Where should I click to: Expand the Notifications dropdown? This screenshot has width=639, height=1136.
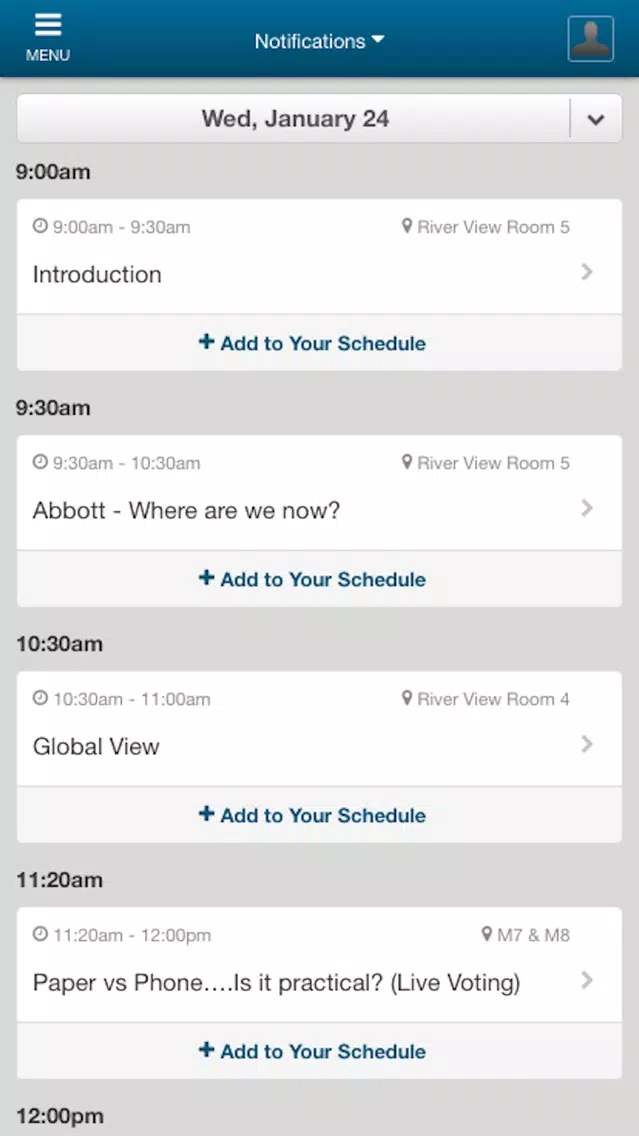click(319, 41)
